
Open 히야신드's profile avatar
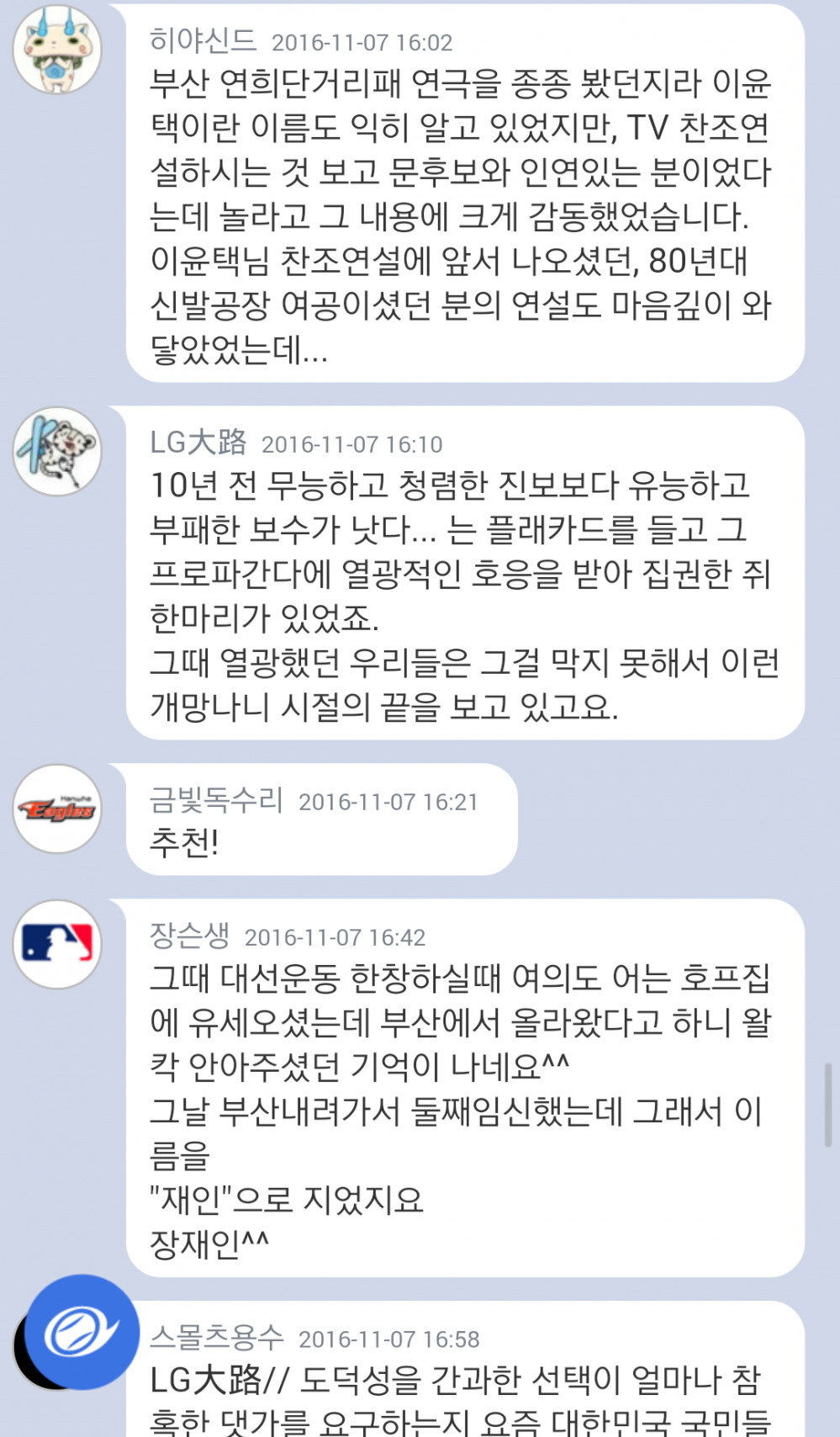[57, 50]
